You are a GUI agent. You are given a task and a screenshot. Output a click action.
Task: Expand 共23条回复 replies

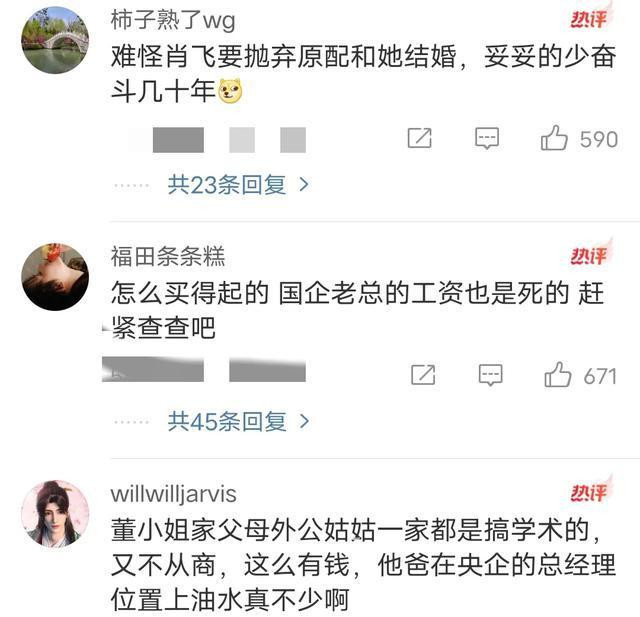[238, 185]
